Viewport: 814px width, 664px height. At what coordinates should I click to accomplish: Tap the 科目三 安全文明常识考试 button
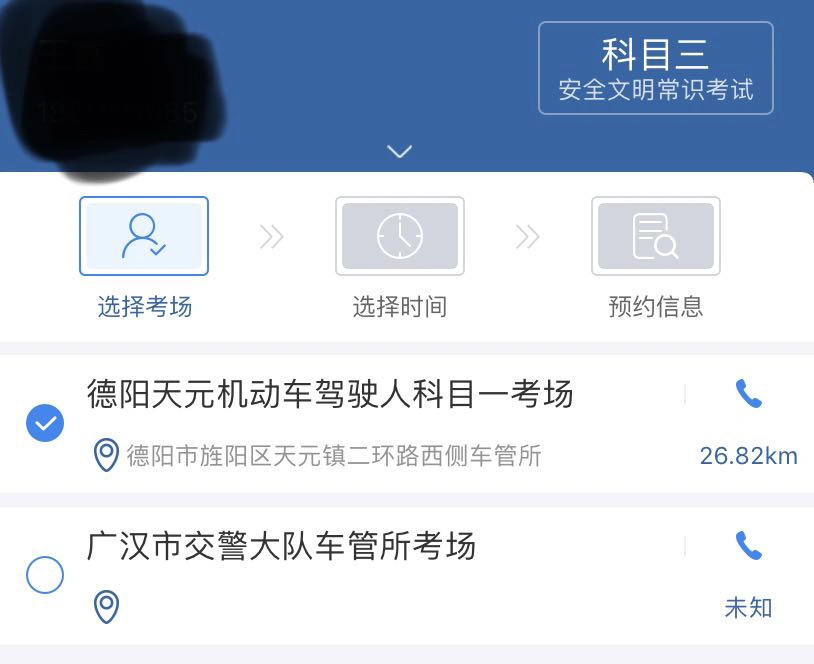click(655, 68)
